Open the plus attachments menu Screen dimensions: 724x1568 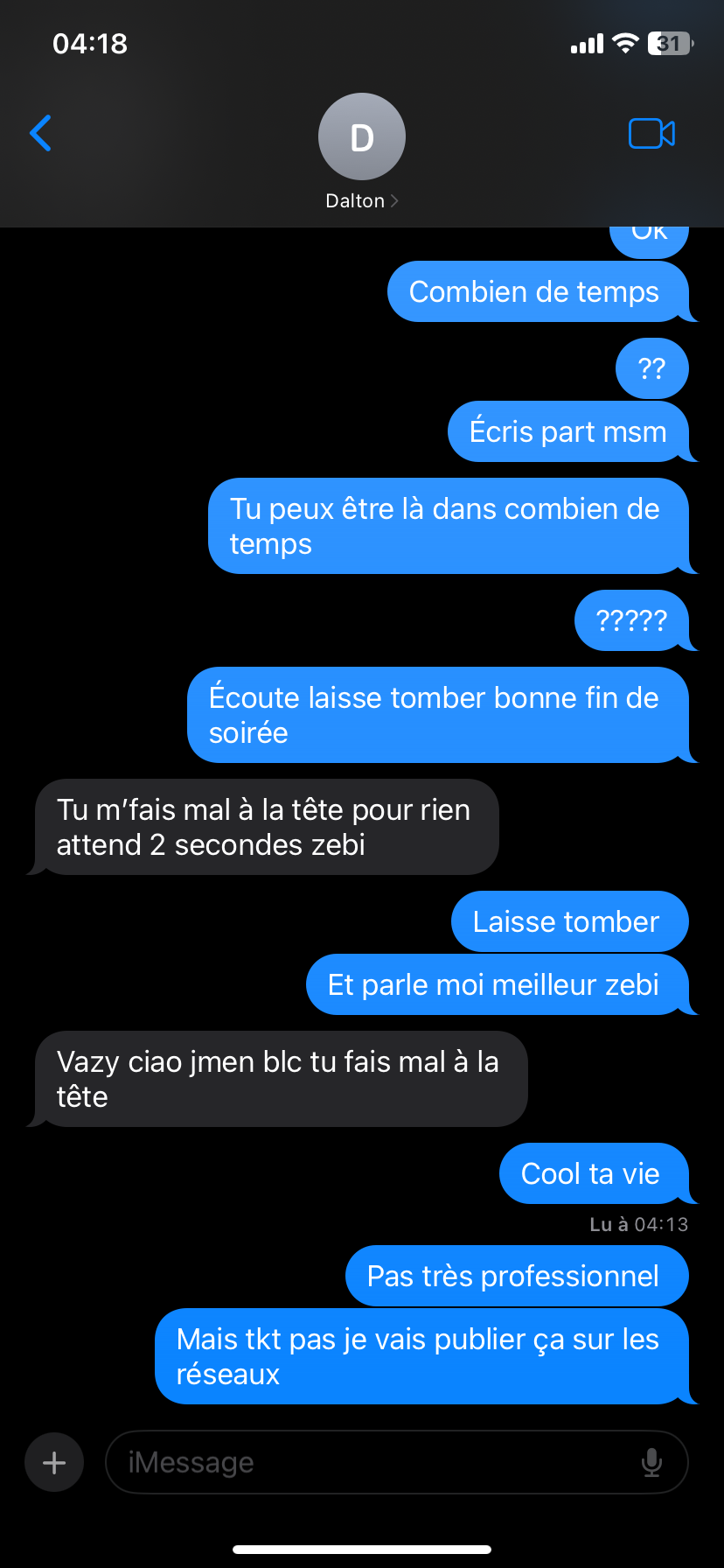pos(54,1462)
